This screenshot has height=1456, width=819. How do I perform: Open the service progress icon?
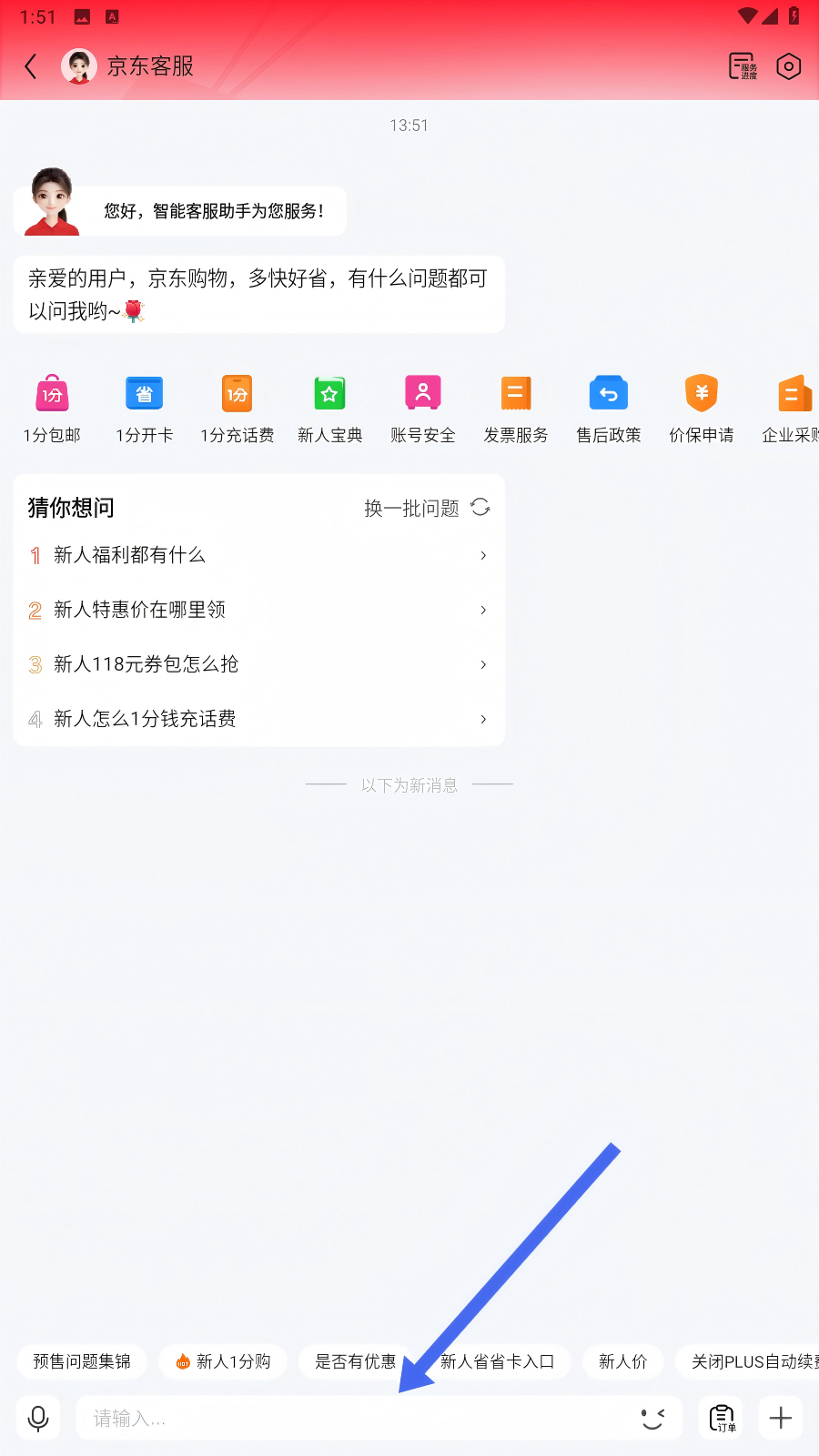(x=742, y=66)
